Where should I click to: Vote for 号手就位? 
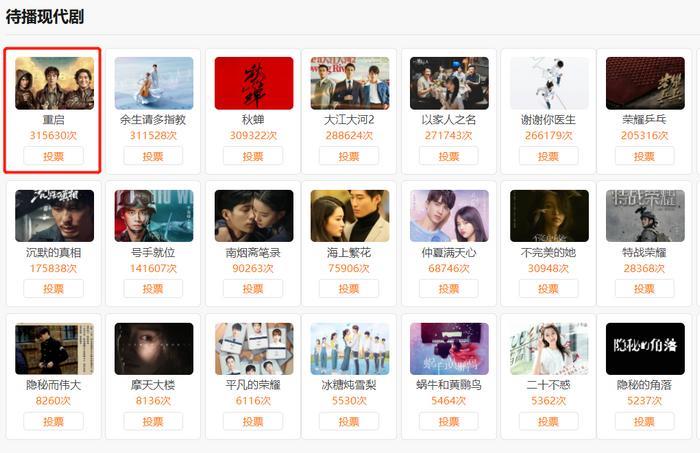point(153,289)
